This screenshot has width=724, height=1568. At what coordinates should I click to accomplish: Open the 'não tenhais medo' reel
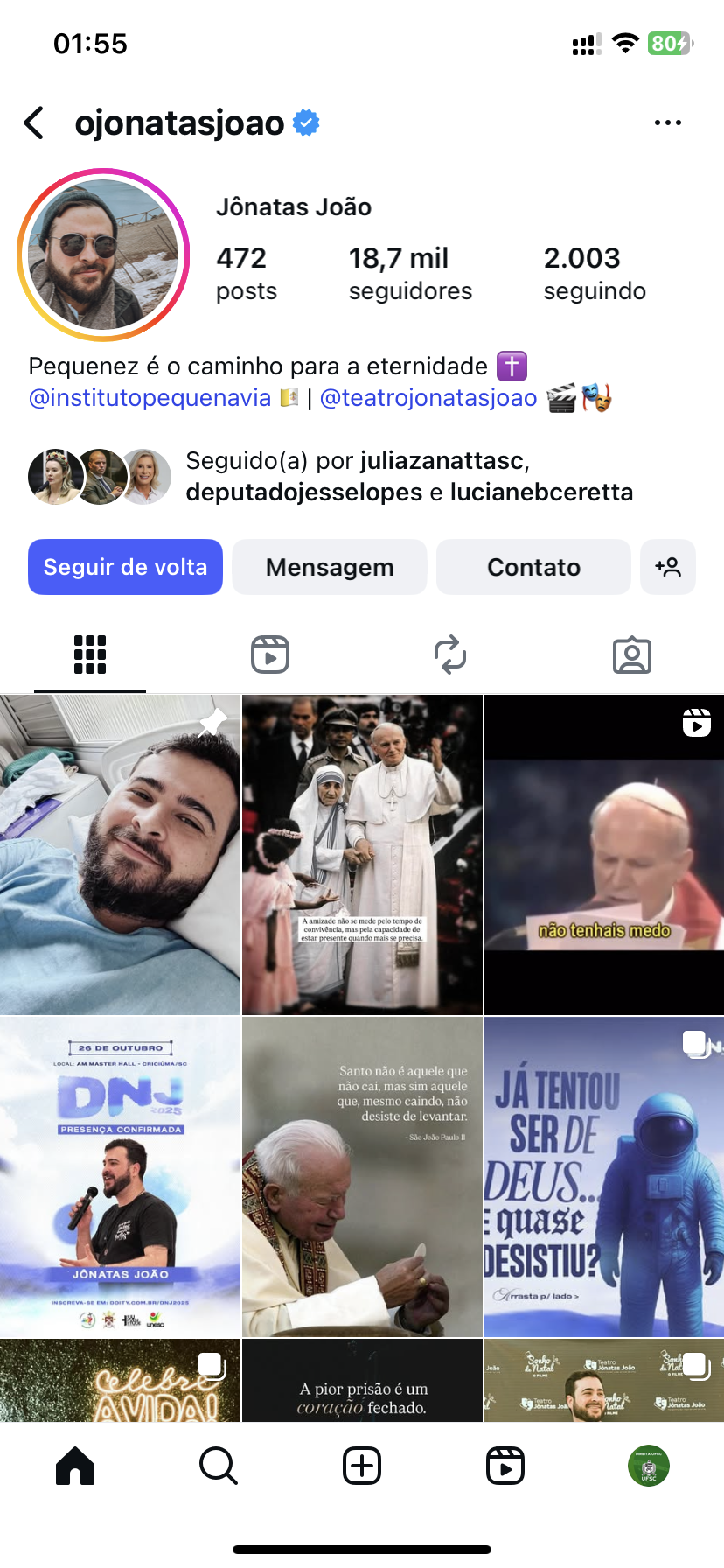[x=604, y=855]
